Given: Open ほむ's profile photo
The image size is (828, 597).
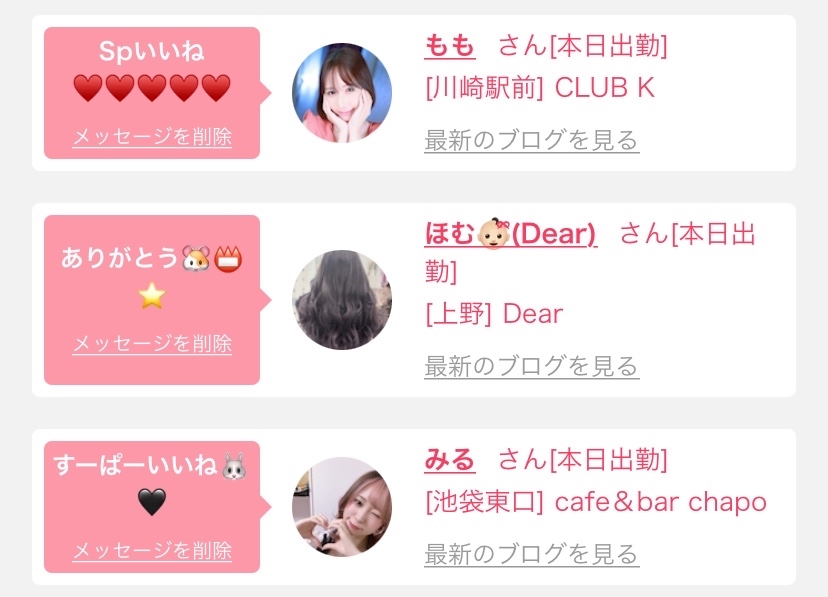Looking at the screenshot, I should (x=342, y=300).
